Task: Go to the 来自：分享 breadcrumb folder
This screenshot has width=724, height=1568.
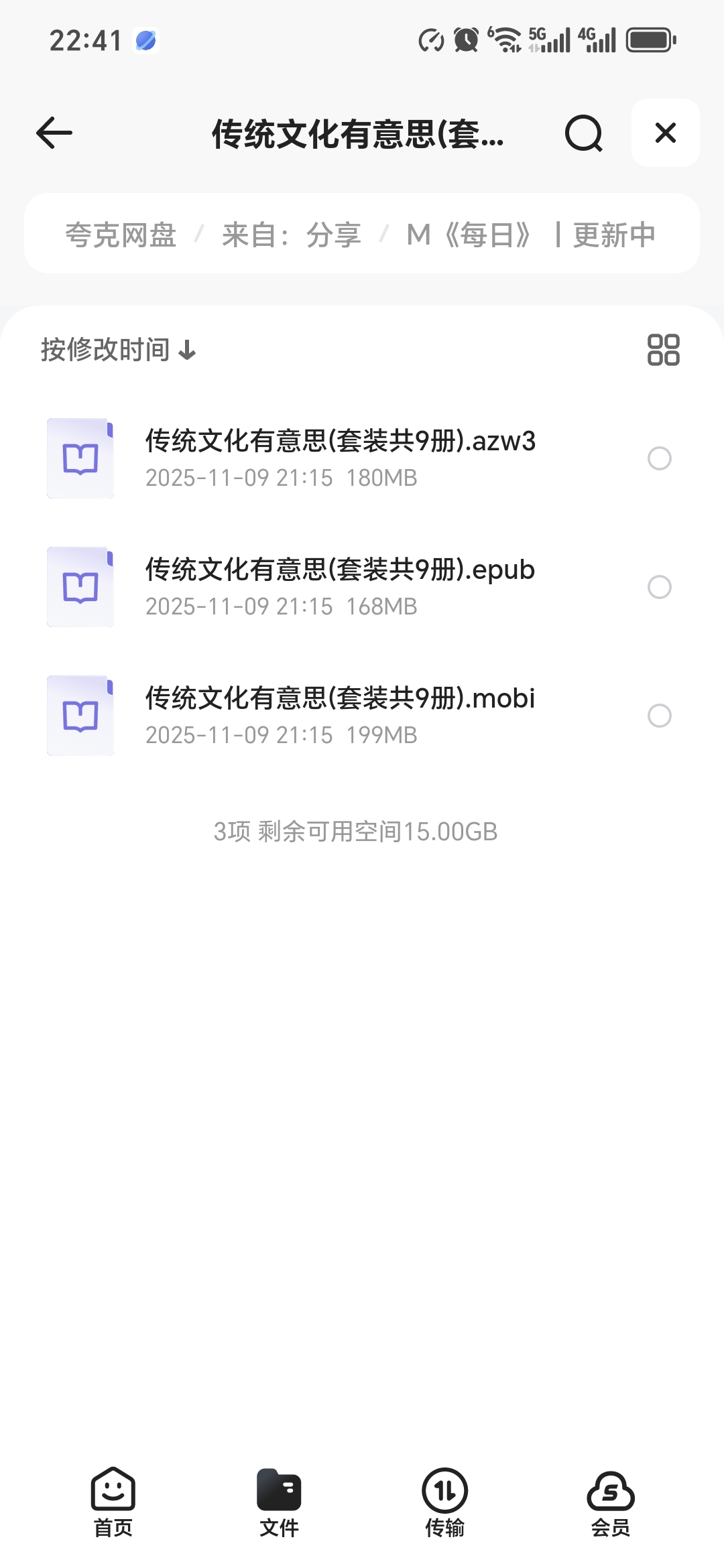Action: (x=292, y=235)
